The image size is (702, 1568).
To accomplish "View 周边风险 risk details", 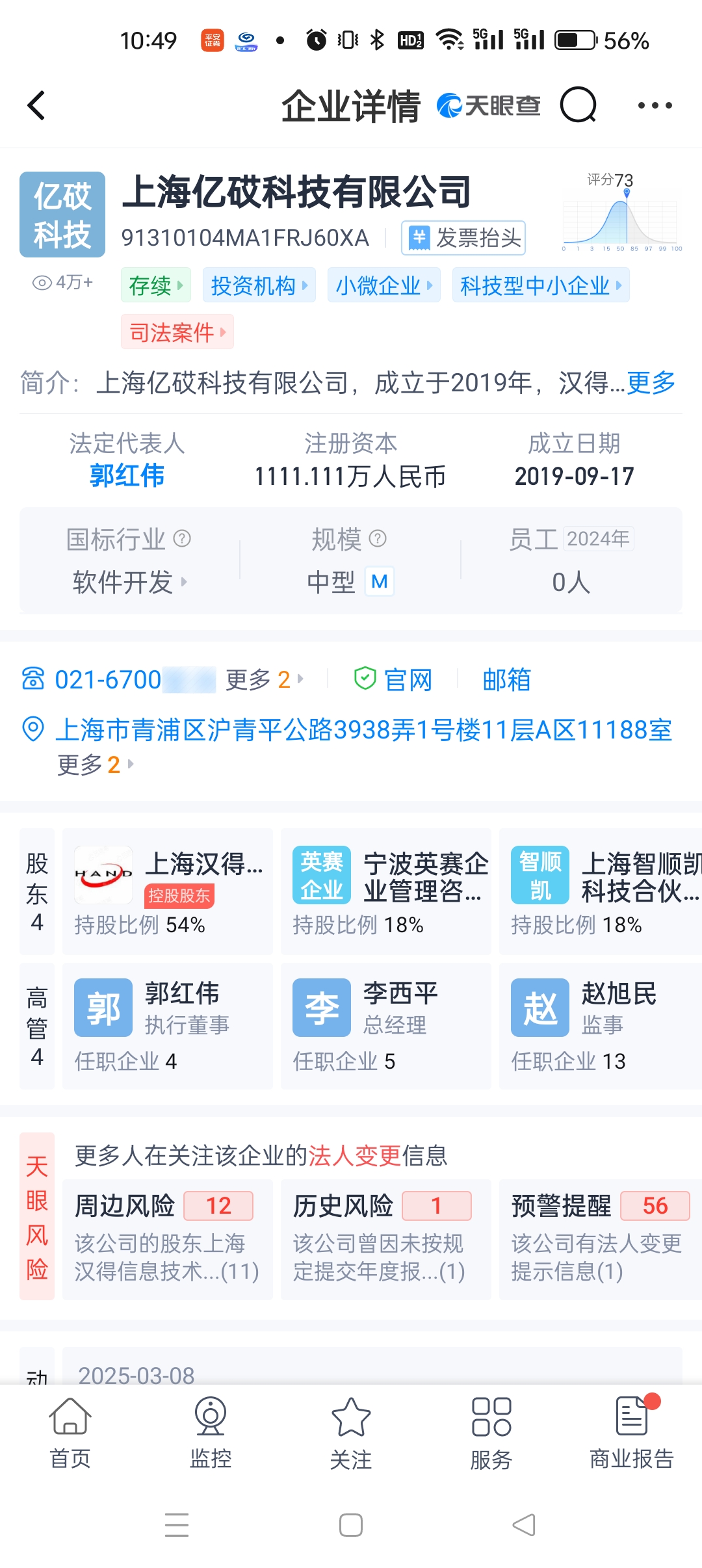I will coord(168,1239).
